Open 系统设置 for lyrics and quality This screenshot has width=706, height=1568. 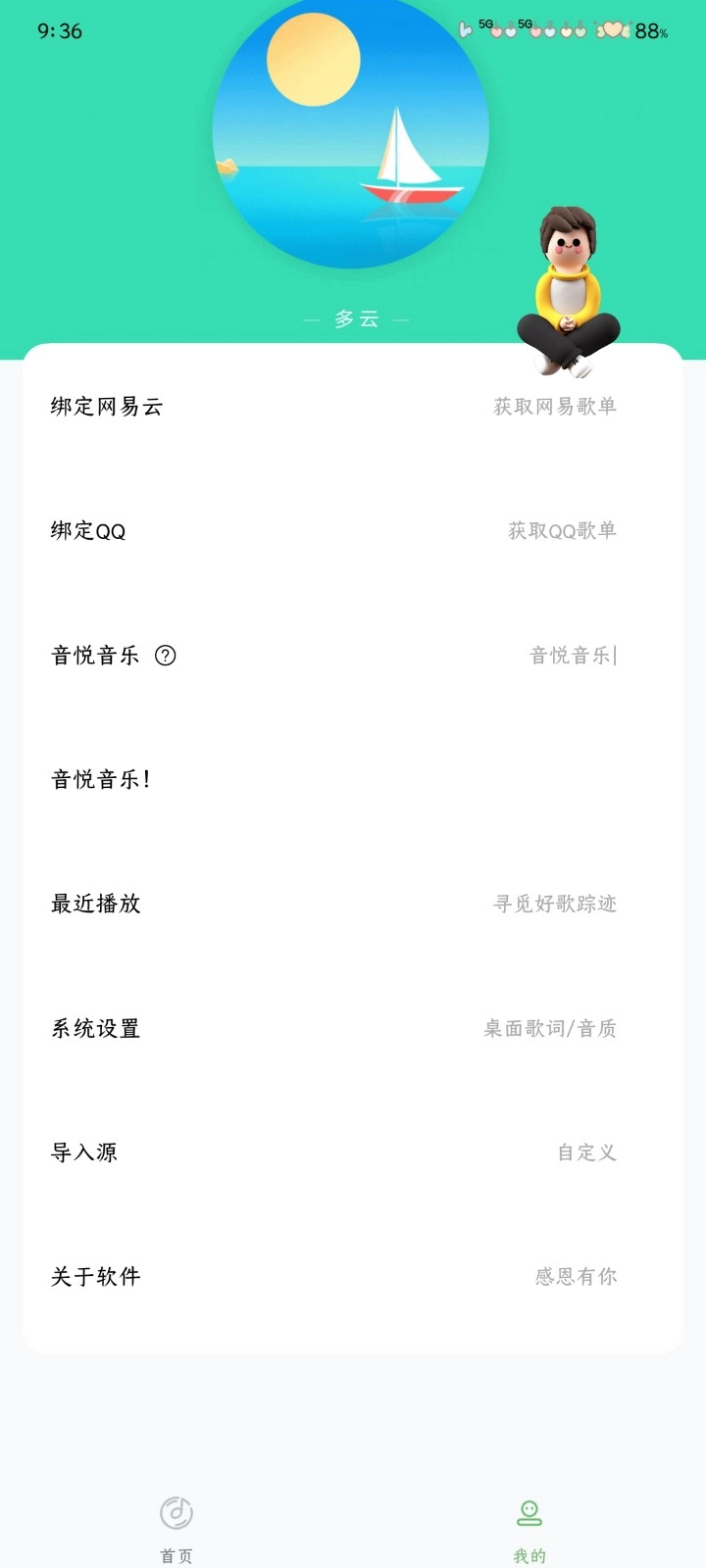(x=95, y=1028)
